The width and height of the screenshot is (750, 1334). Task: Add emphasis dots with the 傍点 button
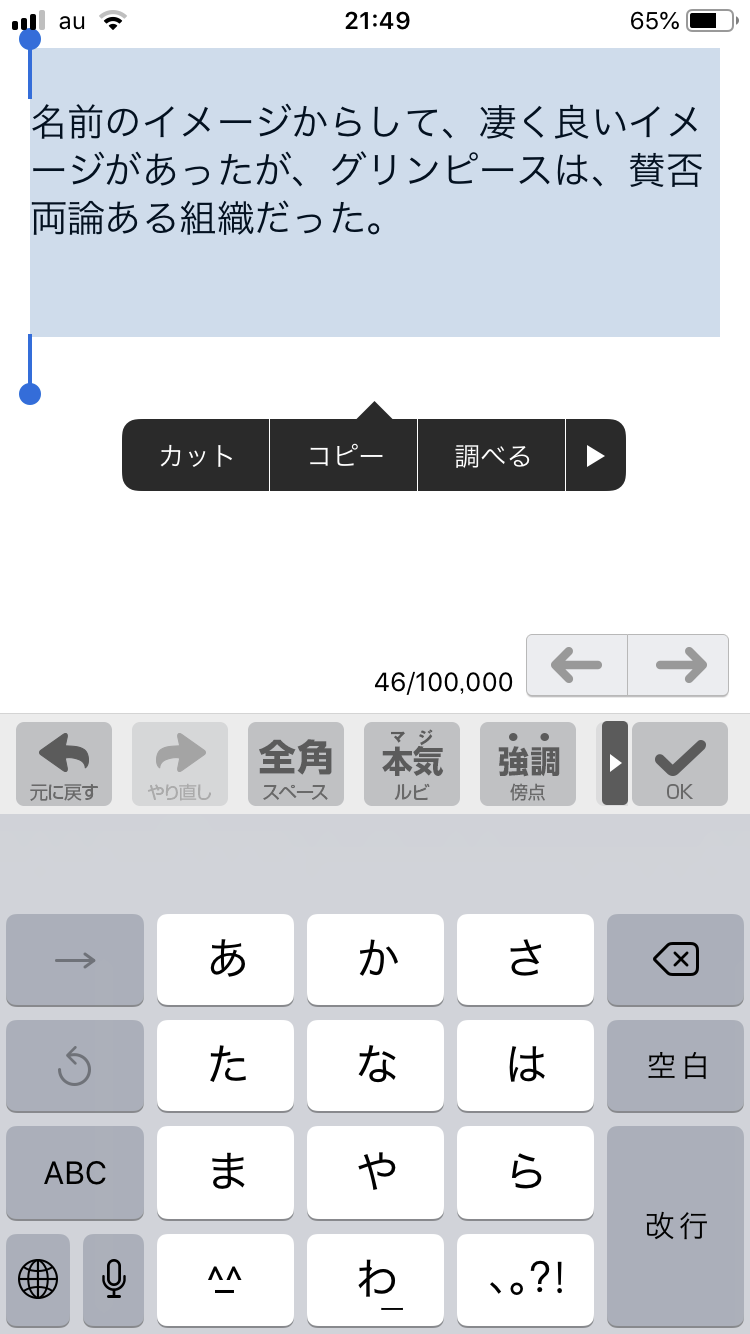pyautogui.click(x=528, y=765)
